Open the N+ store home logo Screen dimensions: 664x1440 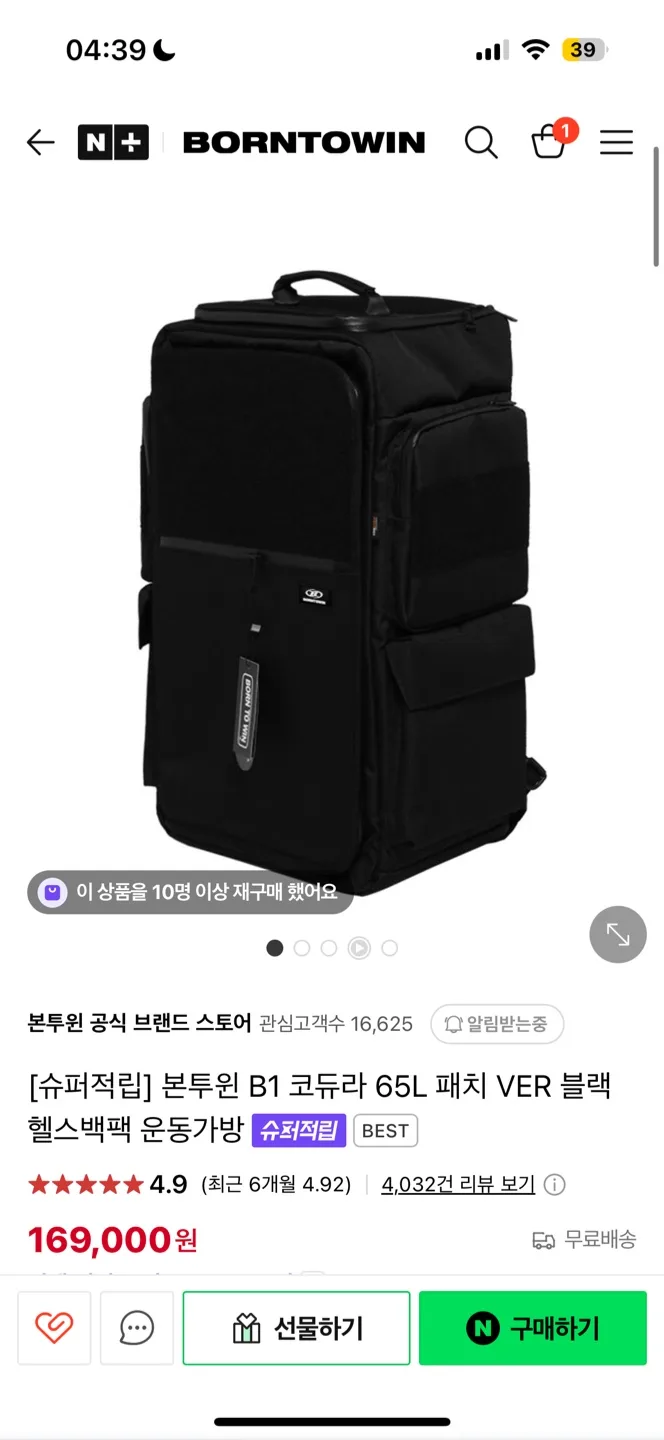point(113,143)
